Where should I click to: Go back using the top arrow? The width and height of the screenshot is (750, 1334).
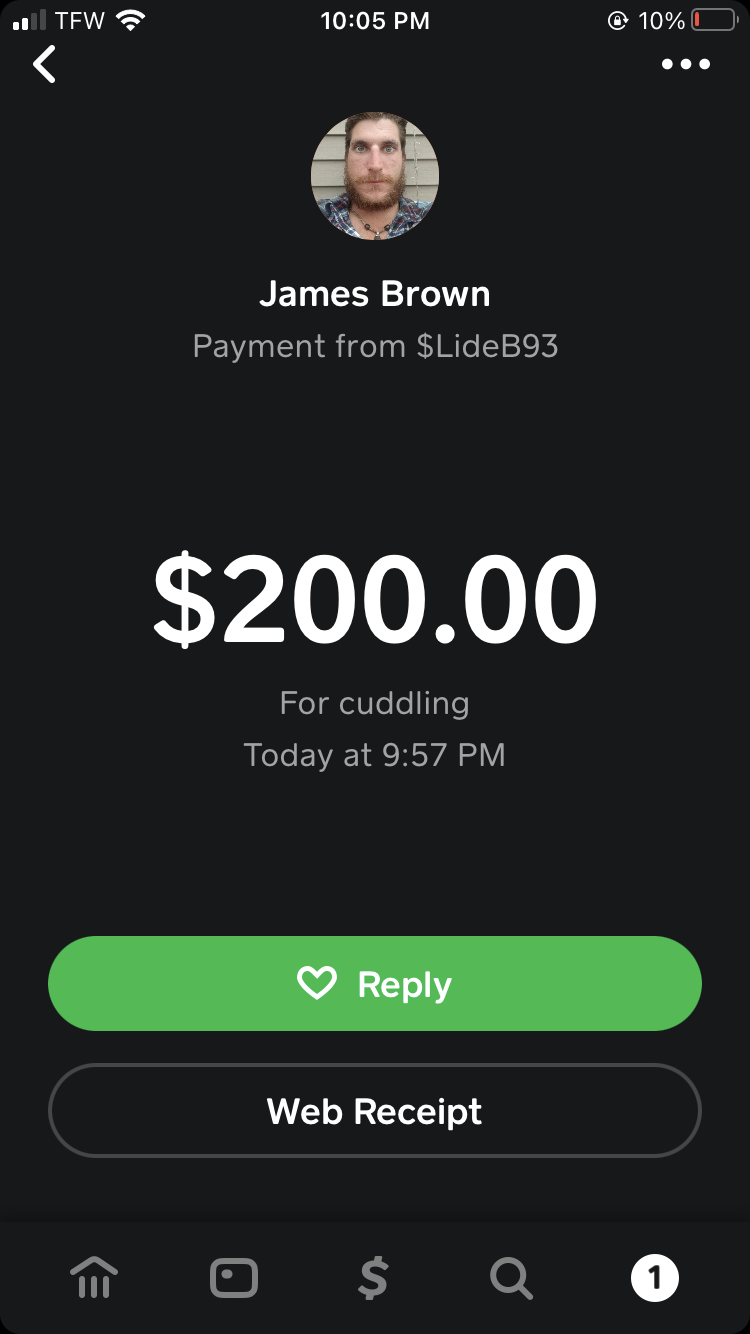(45, 64)
